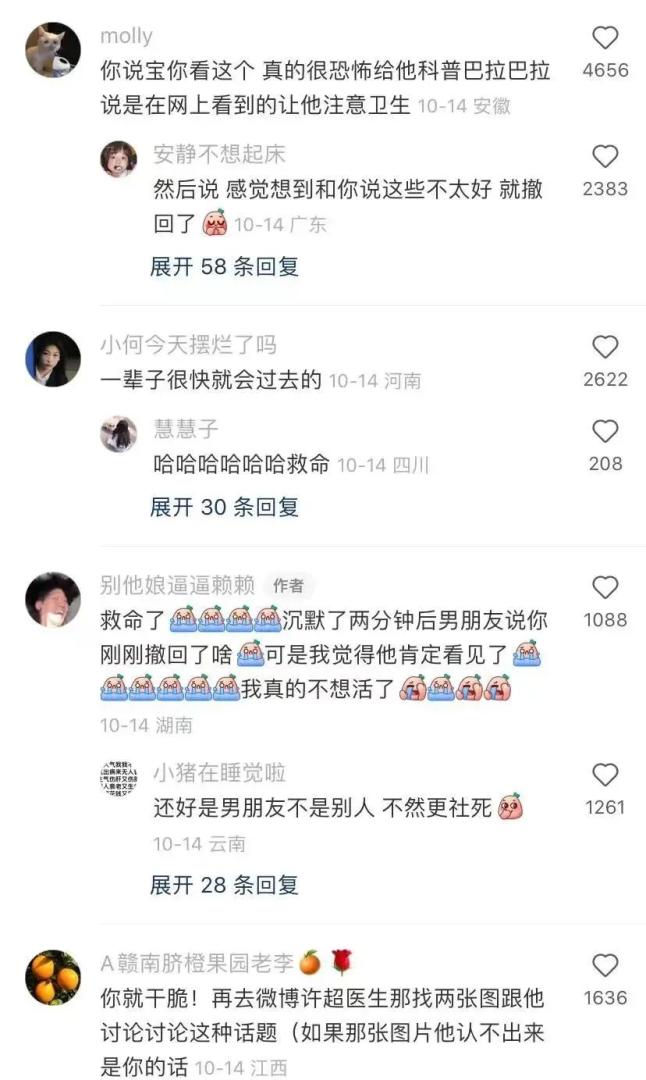Screen dimensions: 646x1080
Task: Like A赣南脐橙果园老李's comment
Action: [605, 966]
